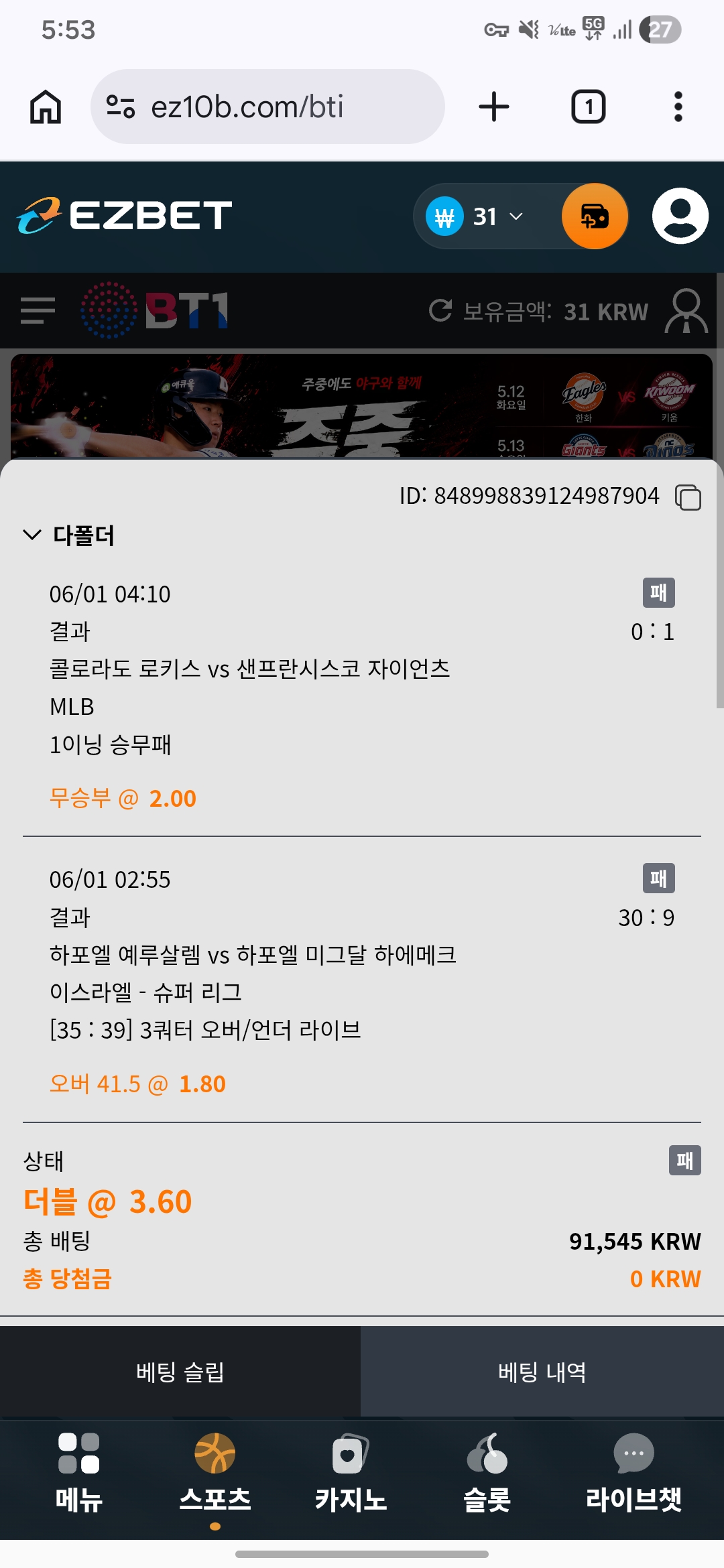The width and height of the screenshot is (724, 1568).
Task: Open the browser home page
Action: point(46,107)
